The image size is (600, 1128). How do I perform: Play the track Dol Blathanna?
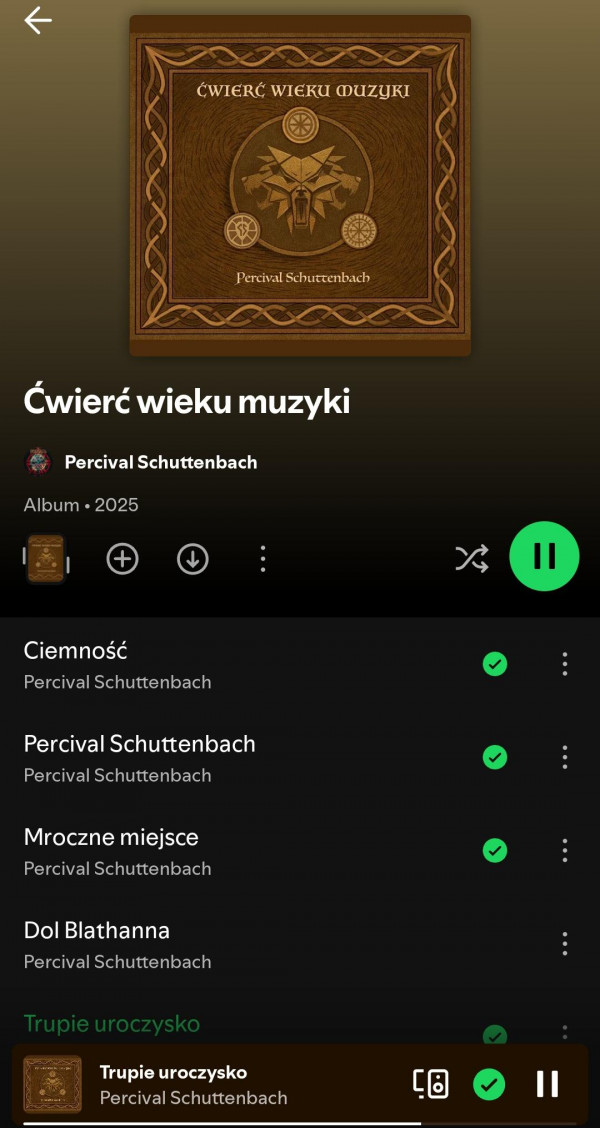tap(200, 944)
